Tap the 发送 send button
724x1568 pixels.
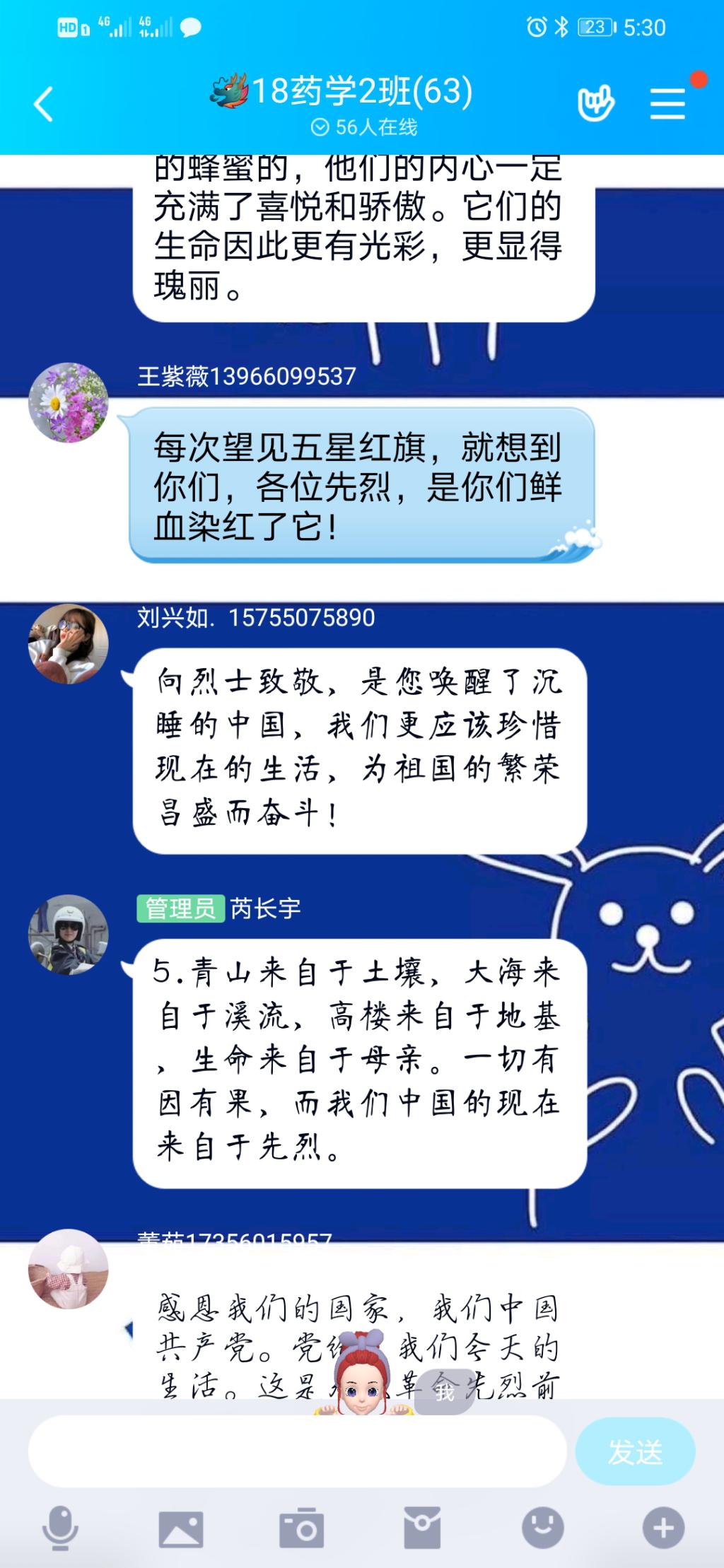tap(635, 1452)
